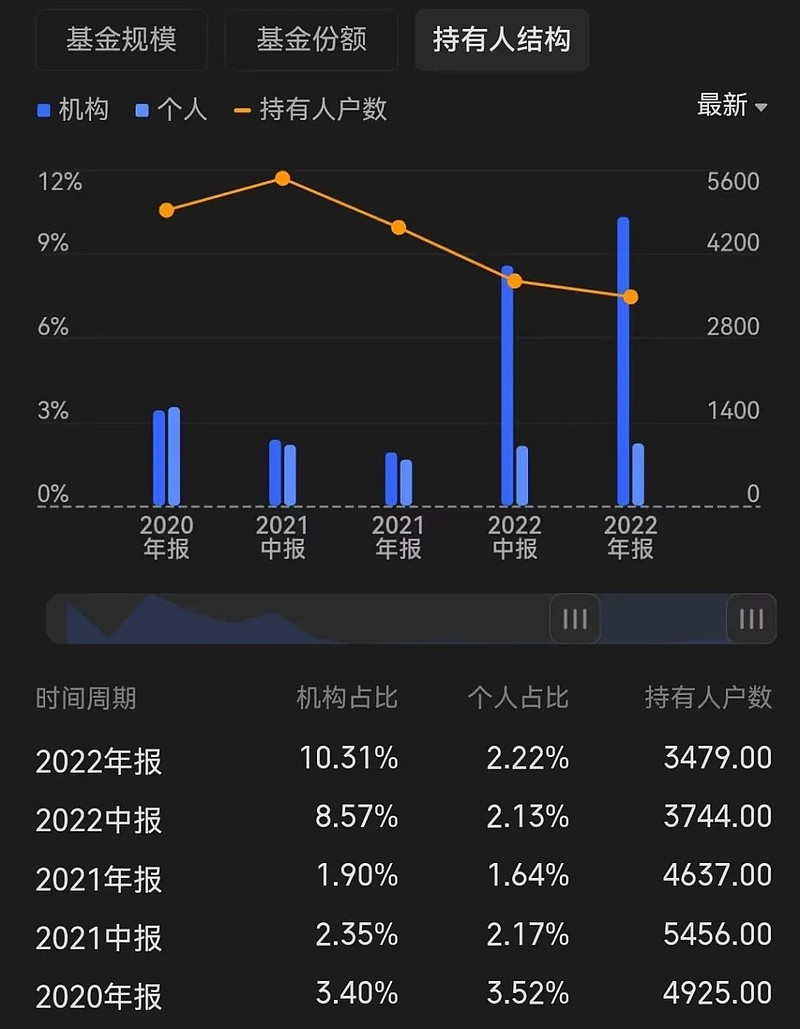This screenshot has width=800, height=1029.
Task: Click the dropdown arrow beside 最新
Action: tap(760, 106)
